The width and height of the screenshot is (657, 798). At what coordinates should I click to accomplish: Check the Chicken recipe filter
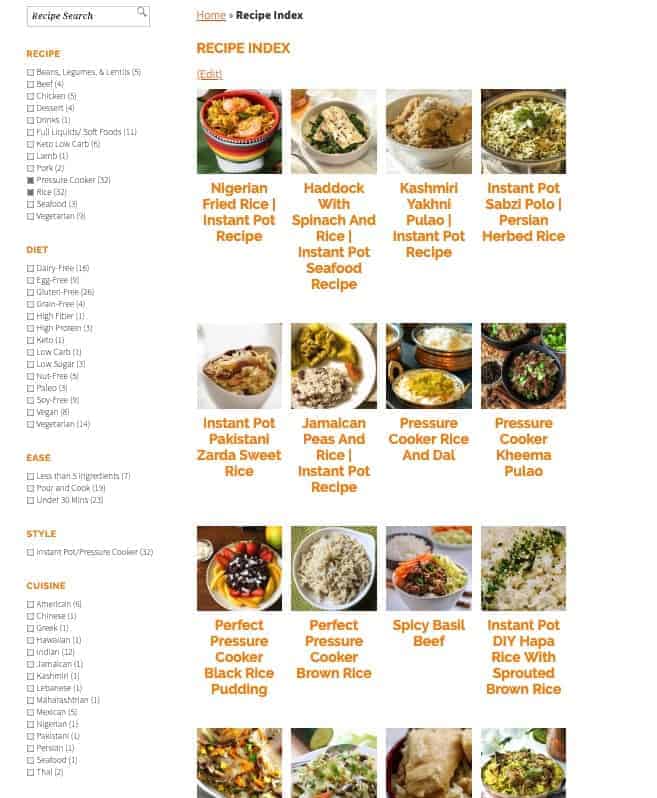[x=30, y=96]
